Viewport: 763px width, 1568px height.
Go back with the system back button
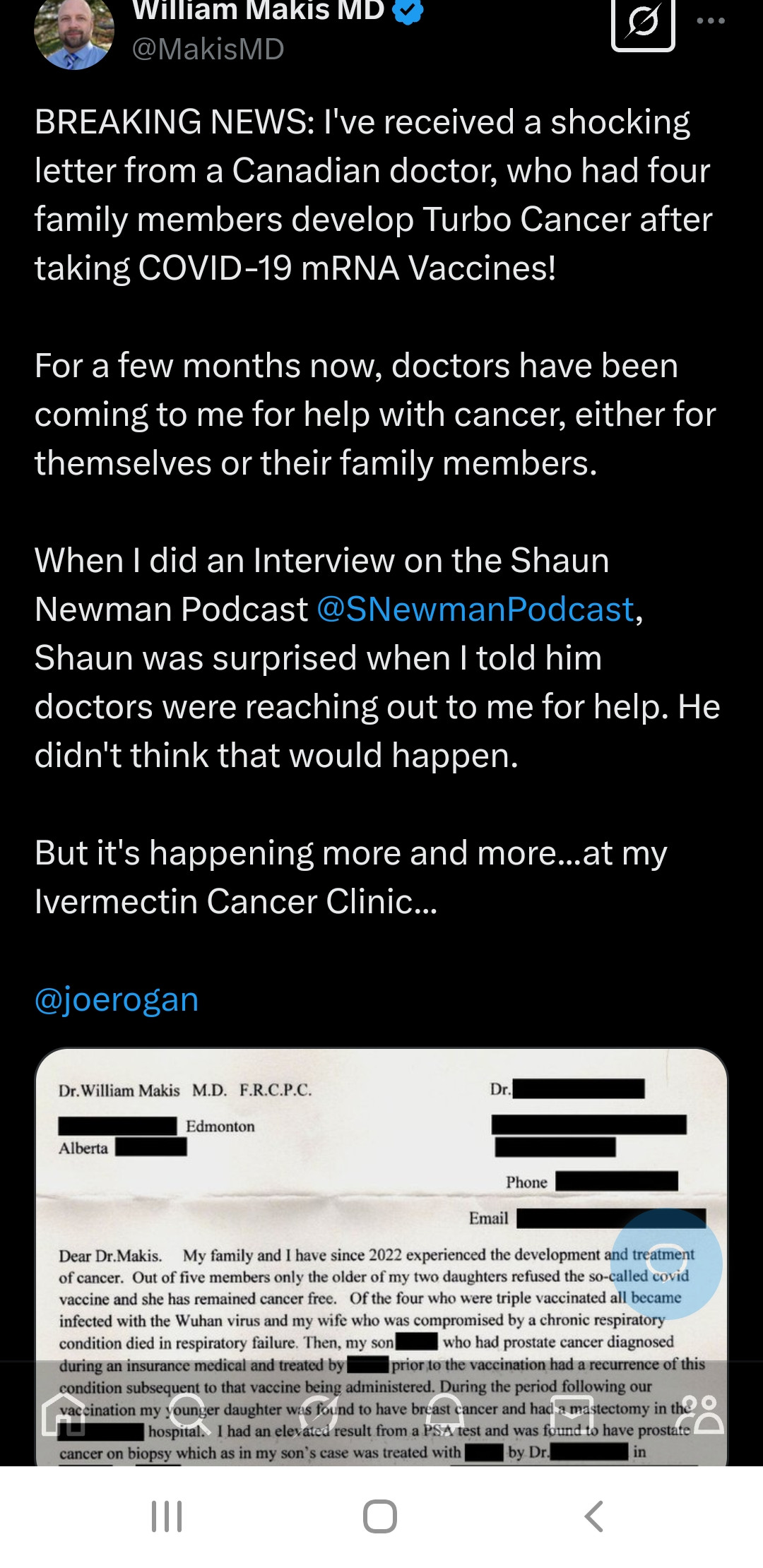(x=593, y=1516)
